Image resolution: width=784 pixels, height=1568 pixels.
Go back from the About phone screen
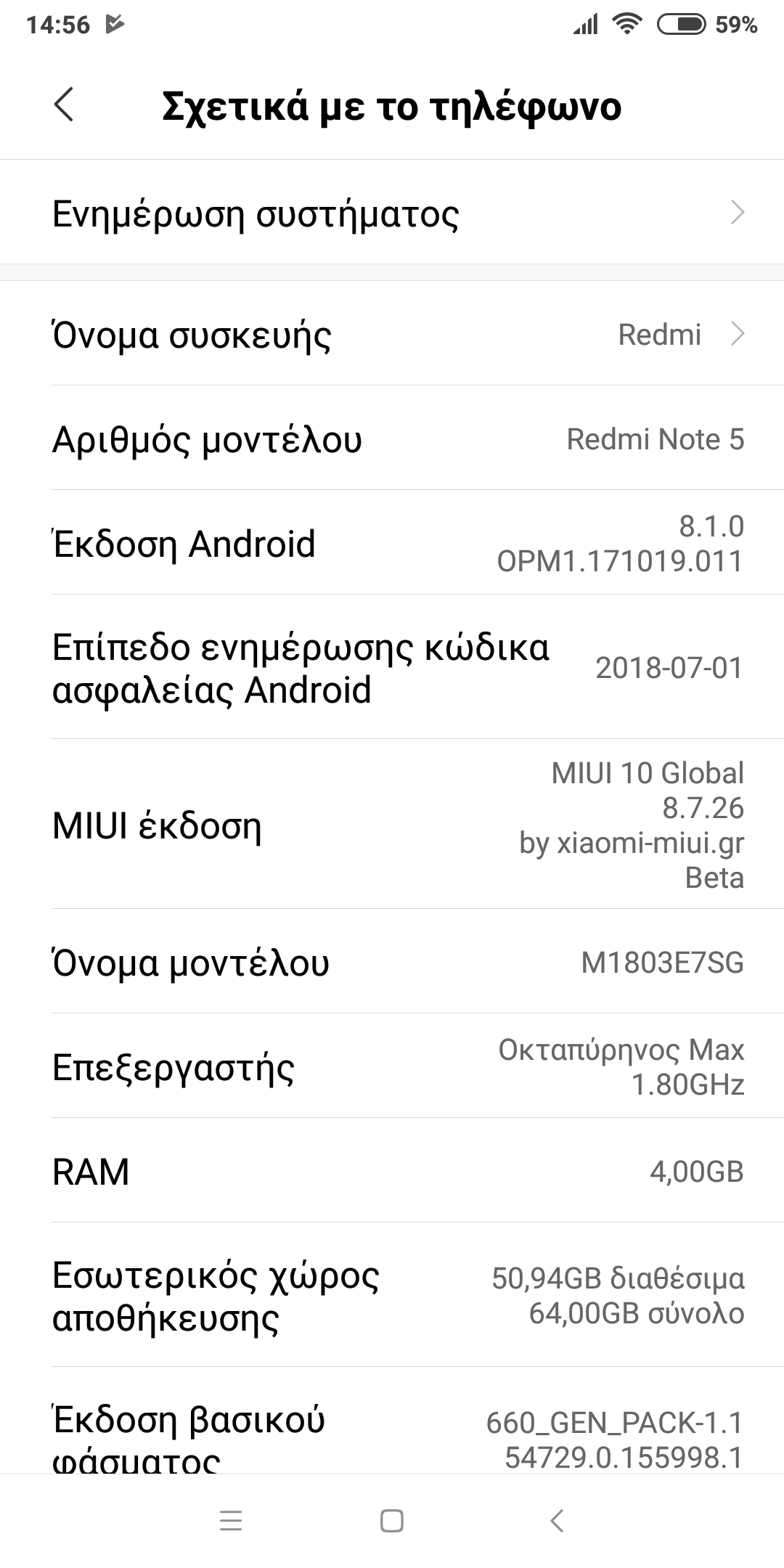pos(64,105)
